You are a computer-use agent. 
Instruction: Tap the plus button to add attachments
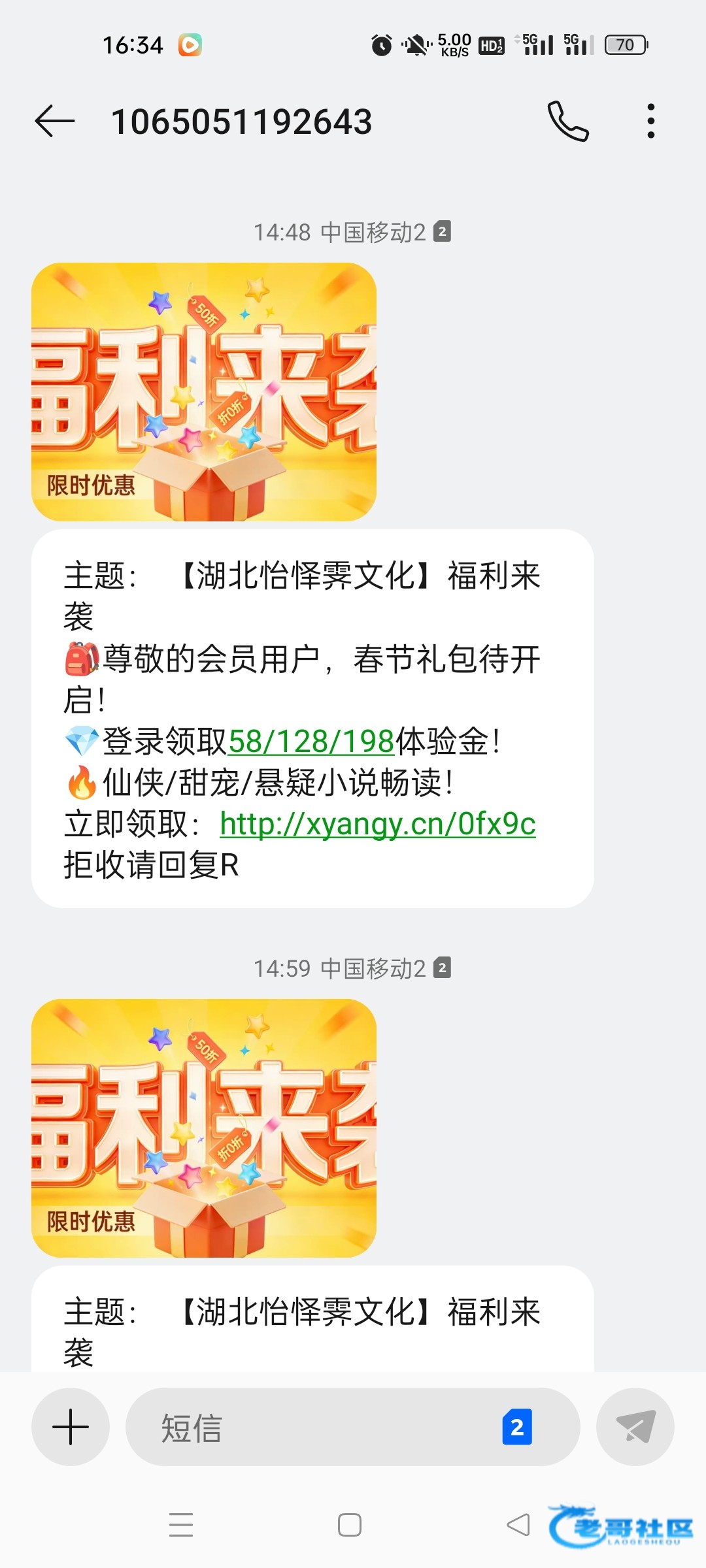tap(71, 1427)
